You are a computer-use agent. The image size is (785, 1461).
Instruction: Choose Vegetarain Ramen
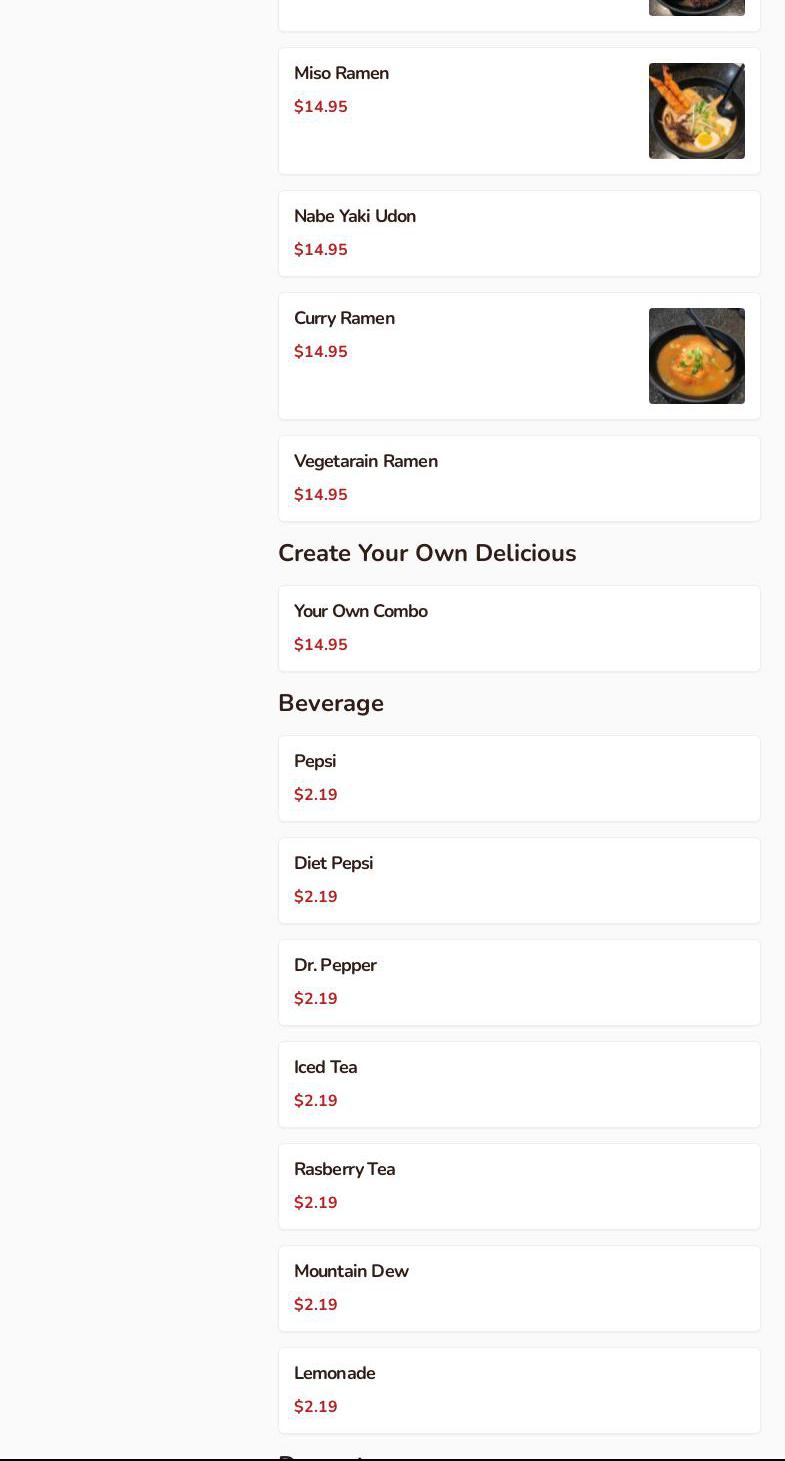519,479
